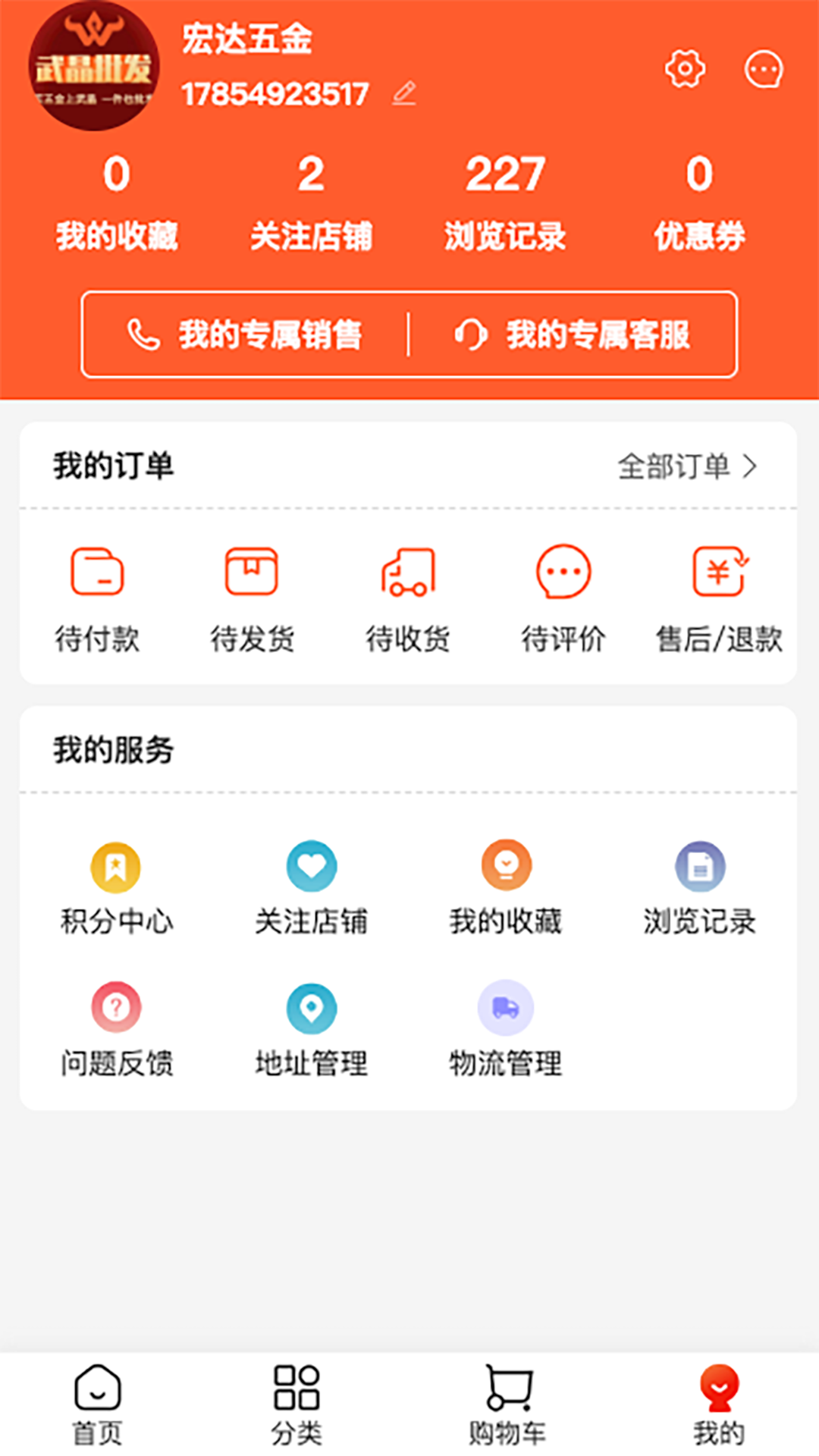819x1456 pixels.
Task: Manage addresses via 地址管理
Action: click(311, 1029)
